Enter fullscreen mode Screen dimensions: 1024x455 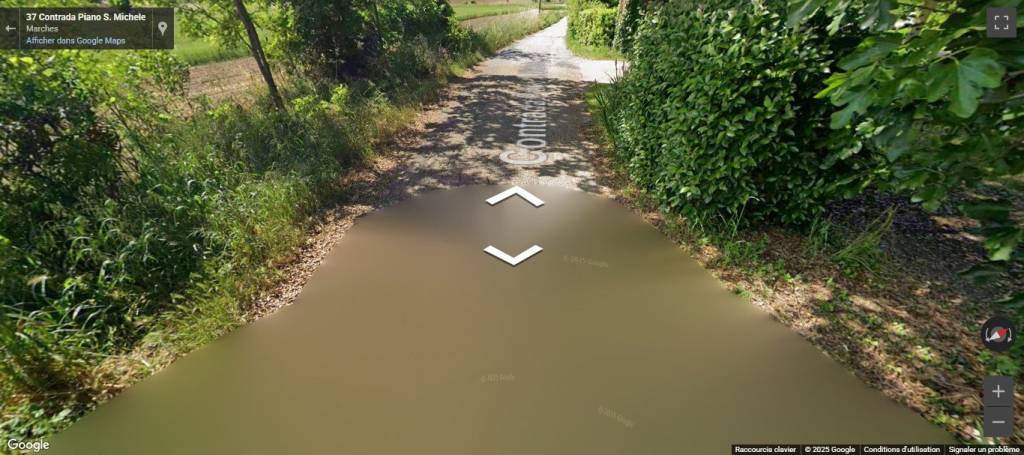point(1001,22)
